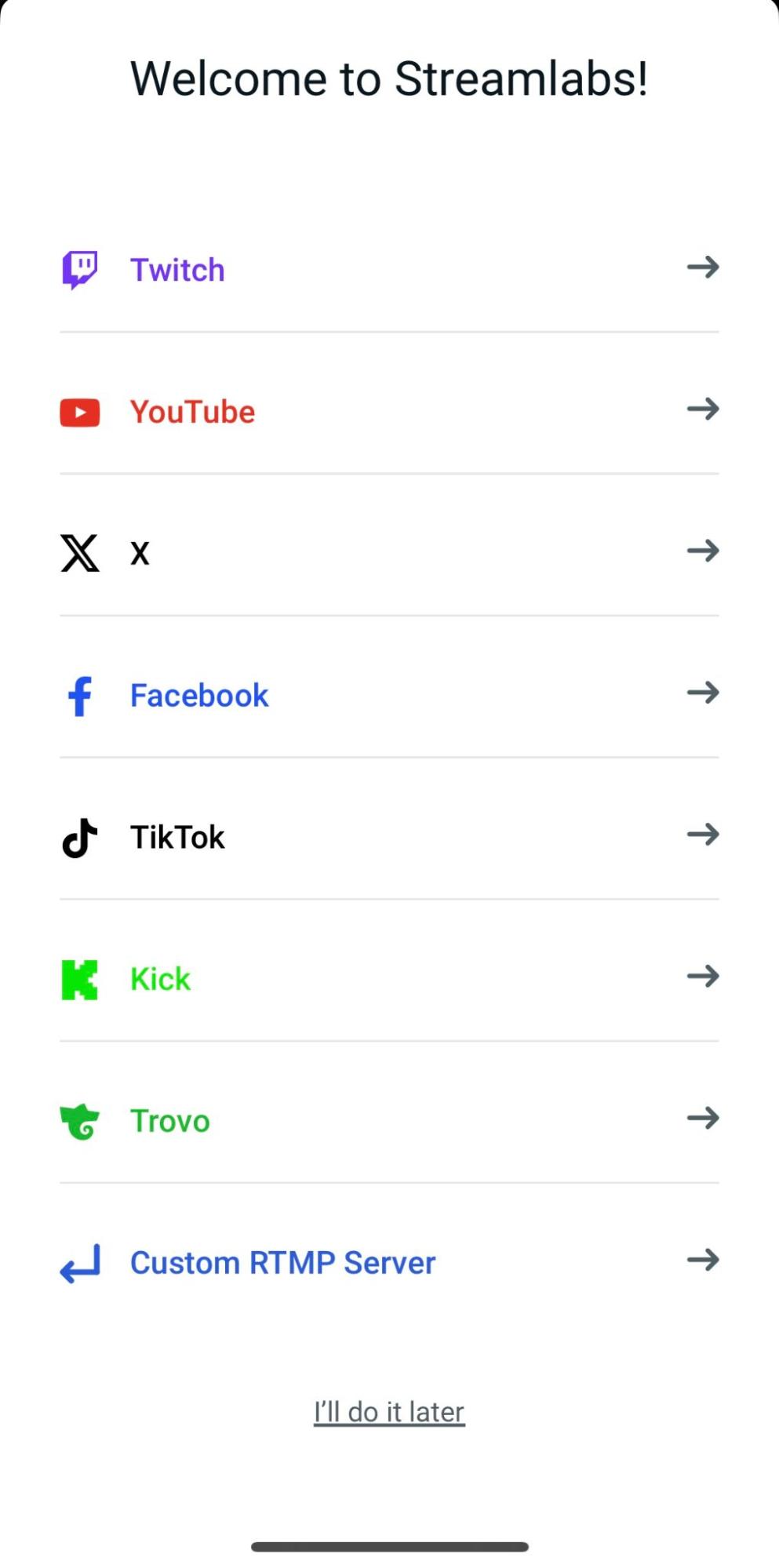Select the Custom RTMP Server option

pos(282,1263)
